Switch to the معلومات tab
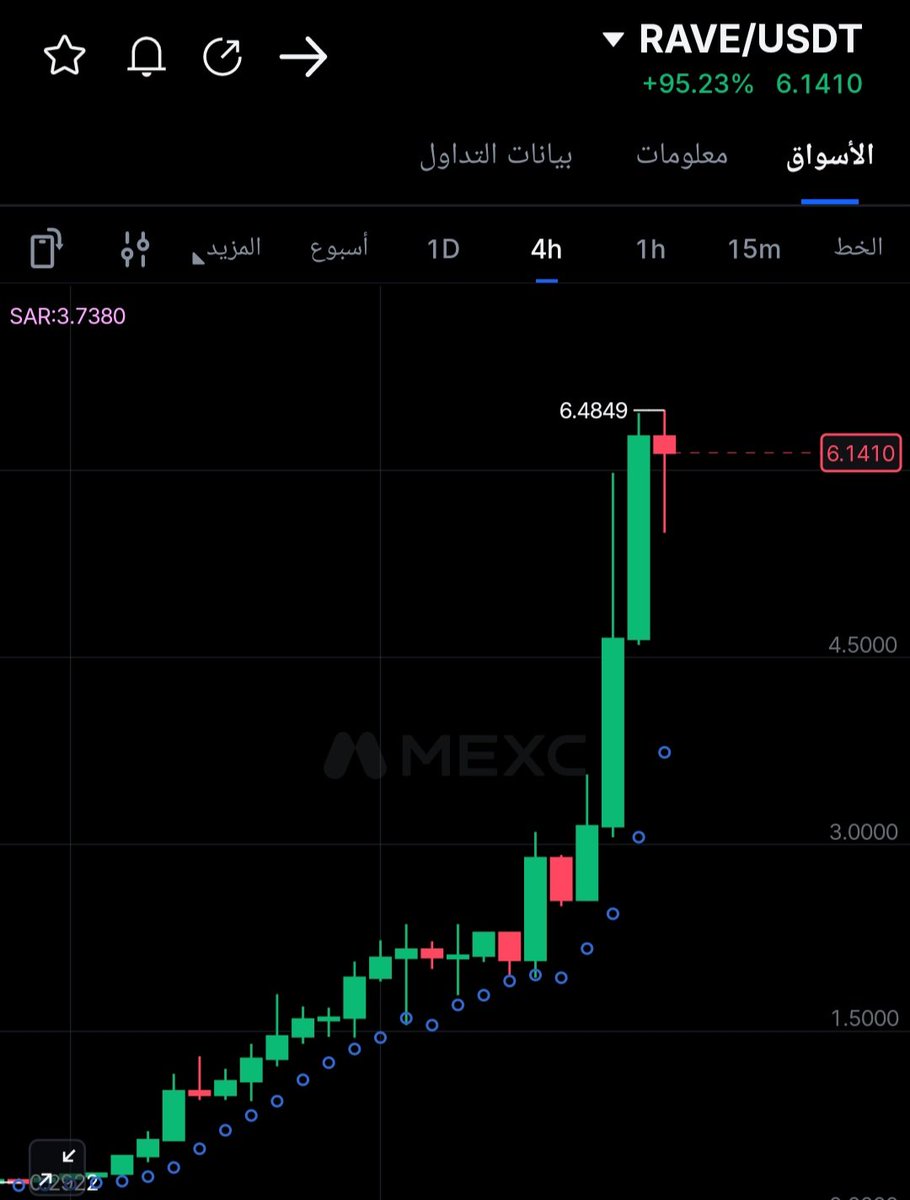This screenshot has width=910, height=1200. (x=683, y=155)
